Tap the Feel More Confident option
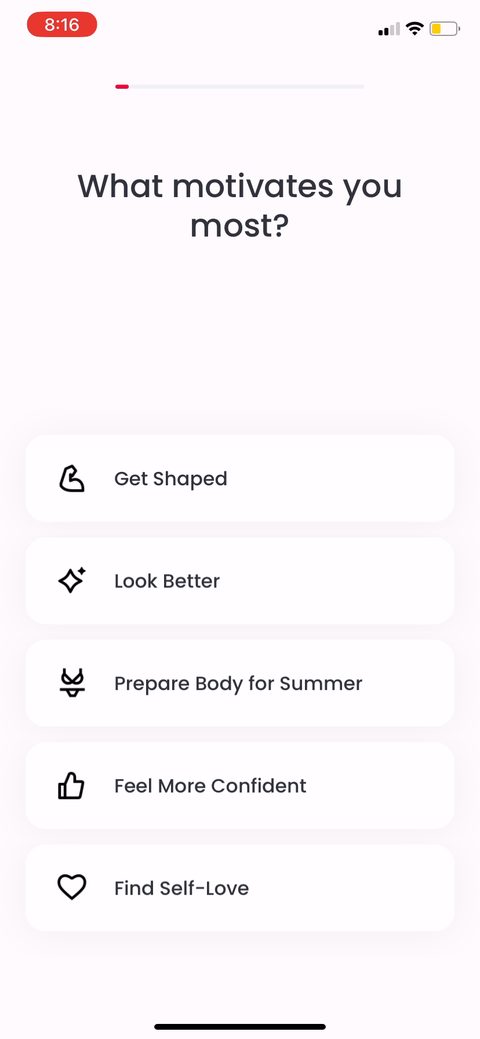This screenshot has height=1039, width=480. pos(240,786)
